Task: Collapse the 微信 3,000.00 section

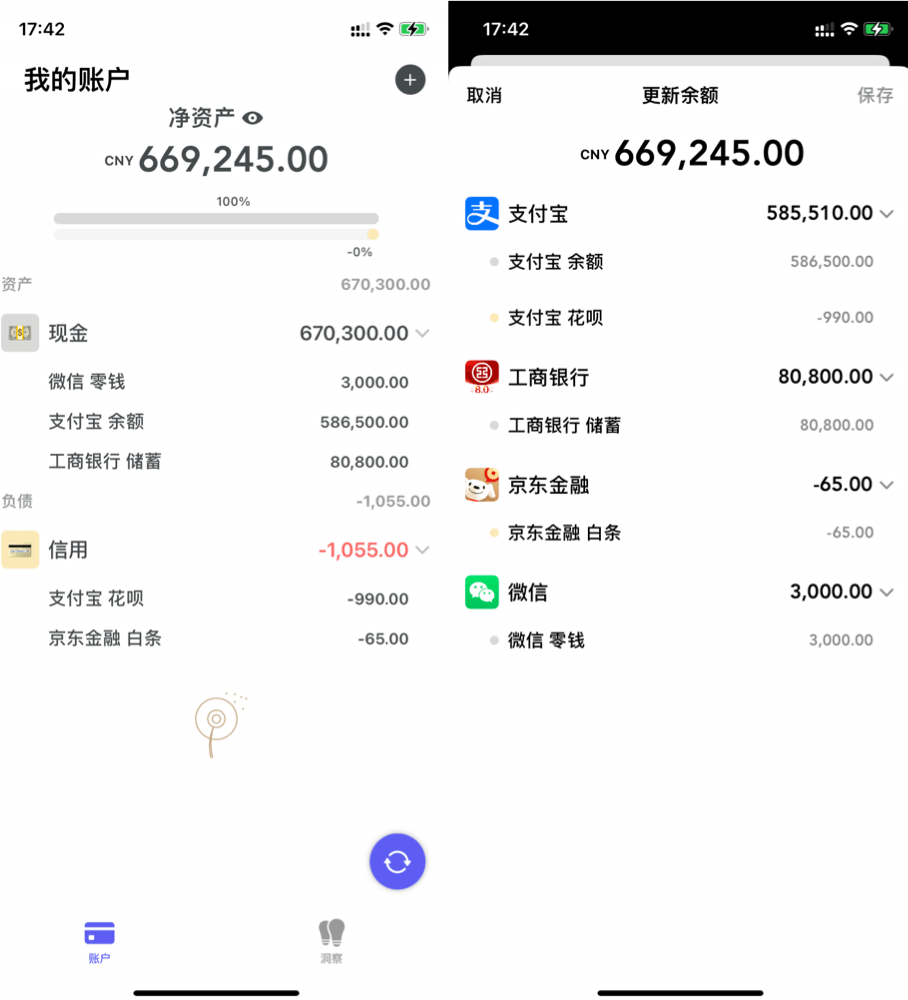Action: click(x=886, y=592)
